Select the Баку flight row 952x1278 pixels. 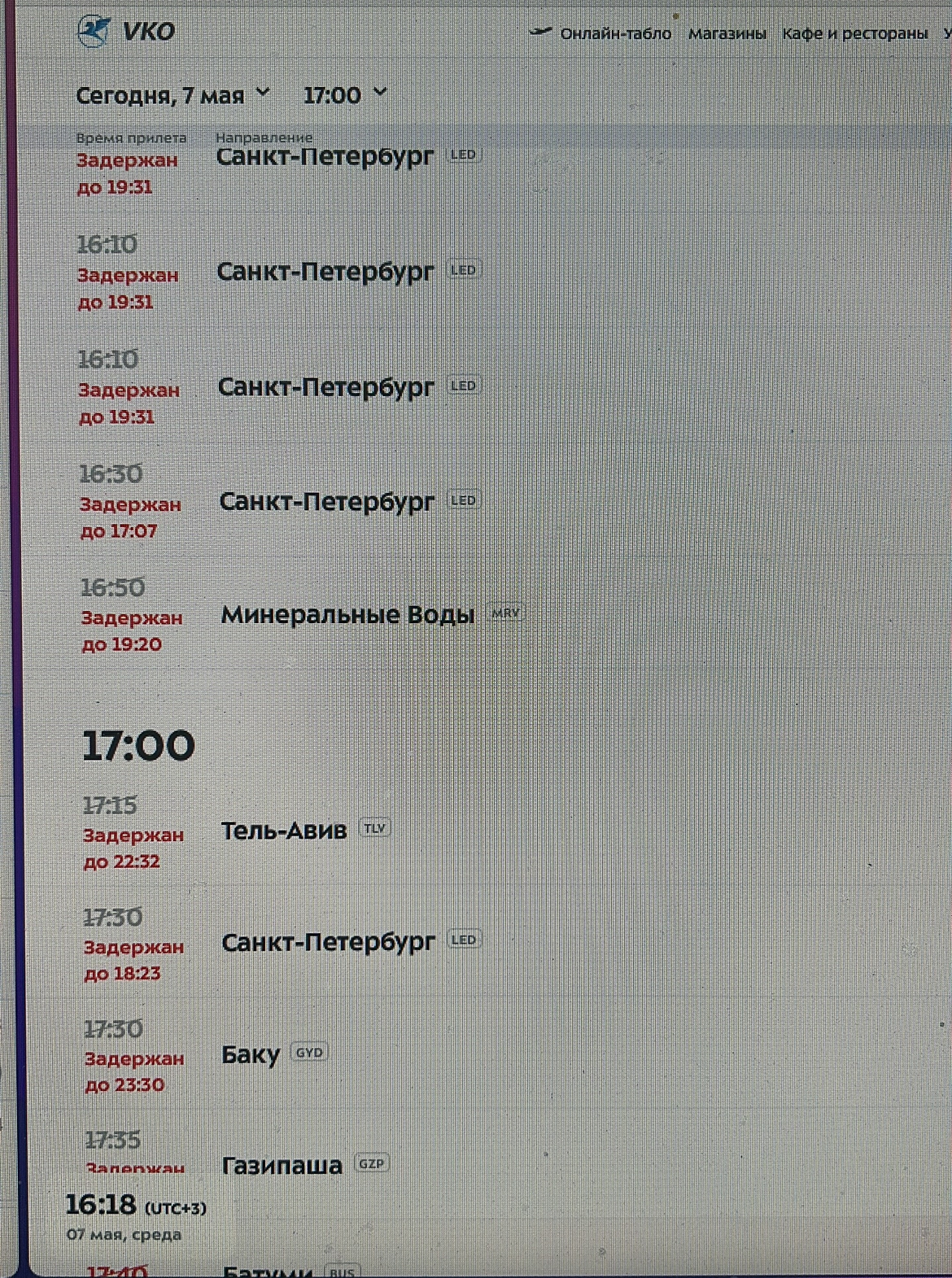pos(251,1055)
